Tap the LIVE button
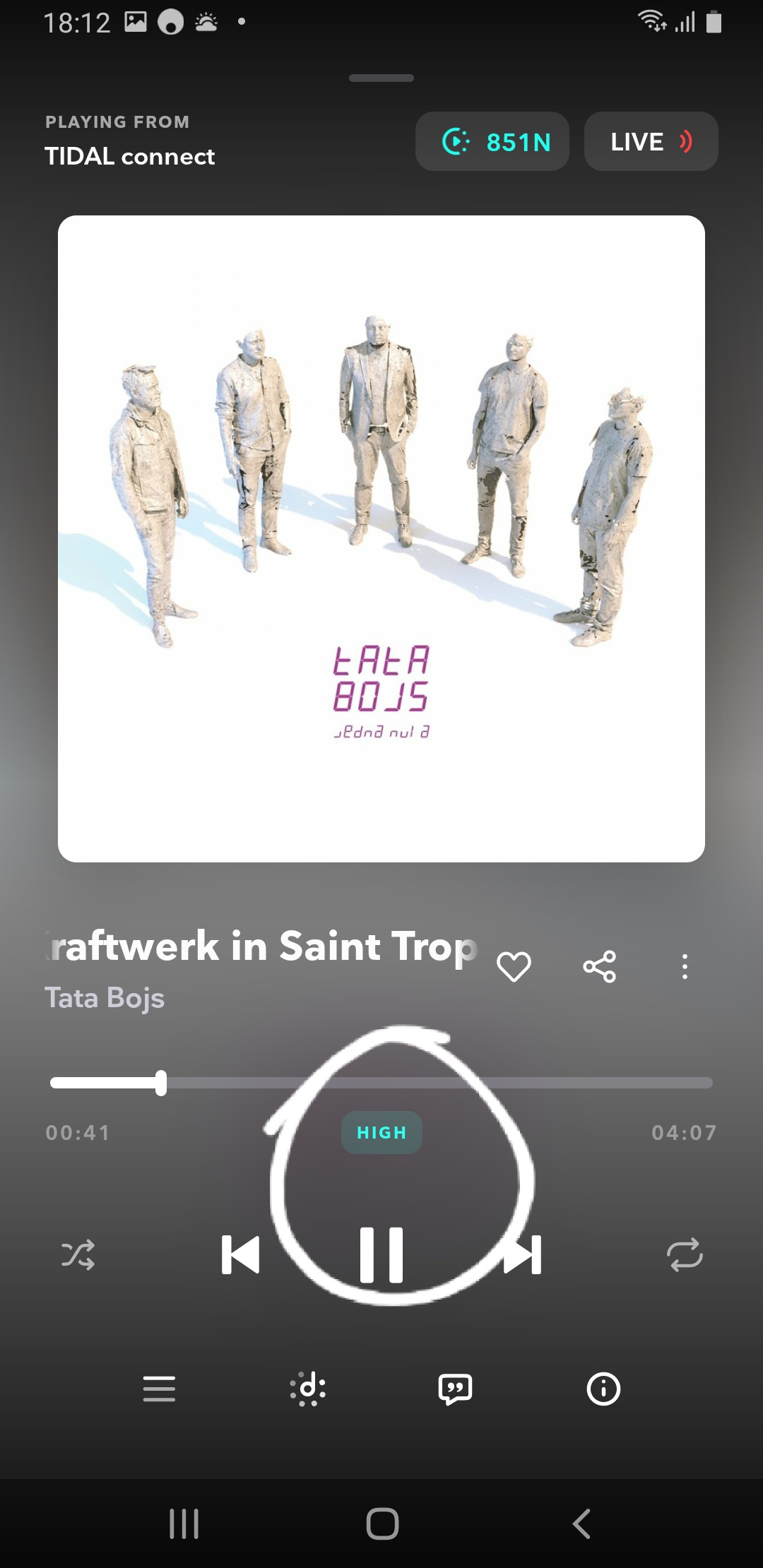Screen dimensions: 763x1568 651,142
